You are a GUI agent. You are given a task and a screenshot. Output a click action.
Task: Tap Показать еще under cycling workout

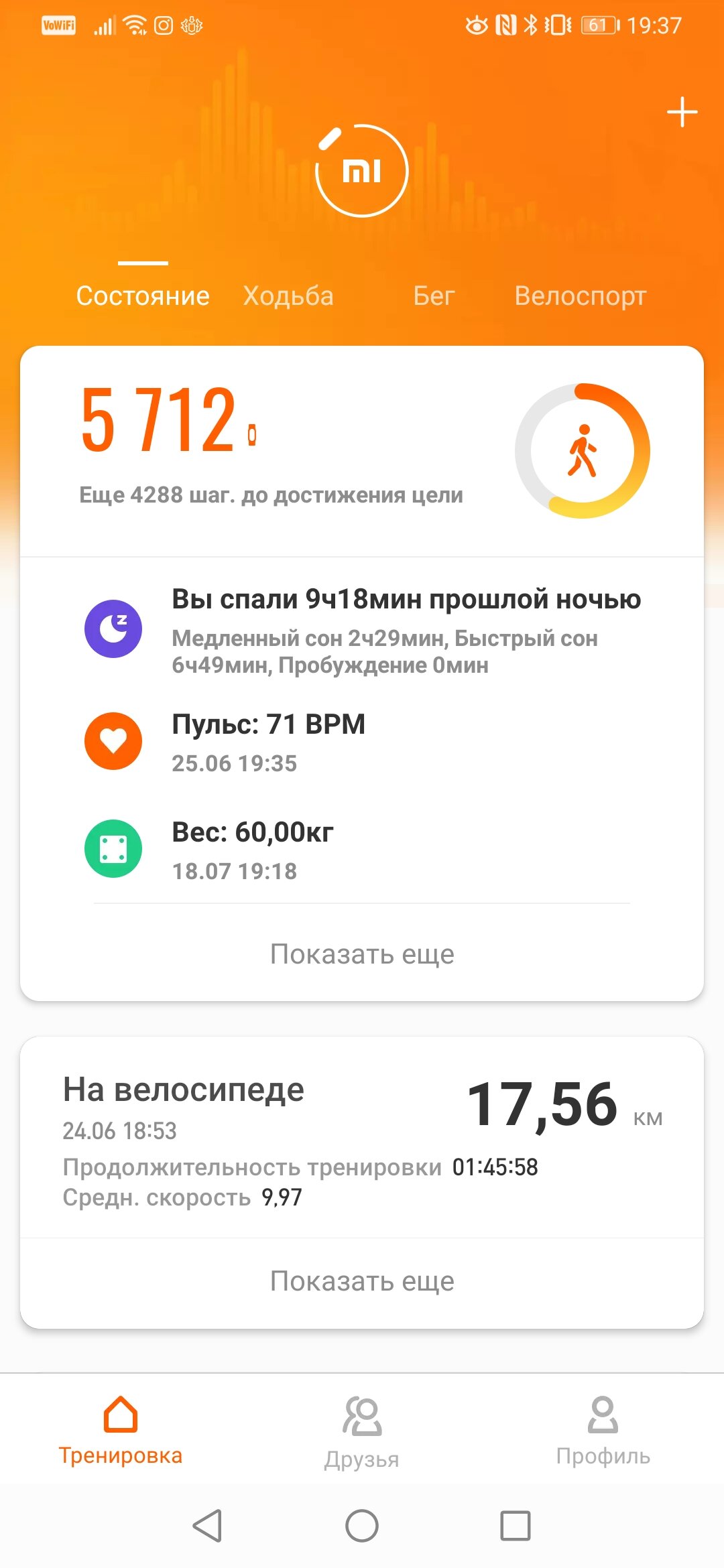362,1281
